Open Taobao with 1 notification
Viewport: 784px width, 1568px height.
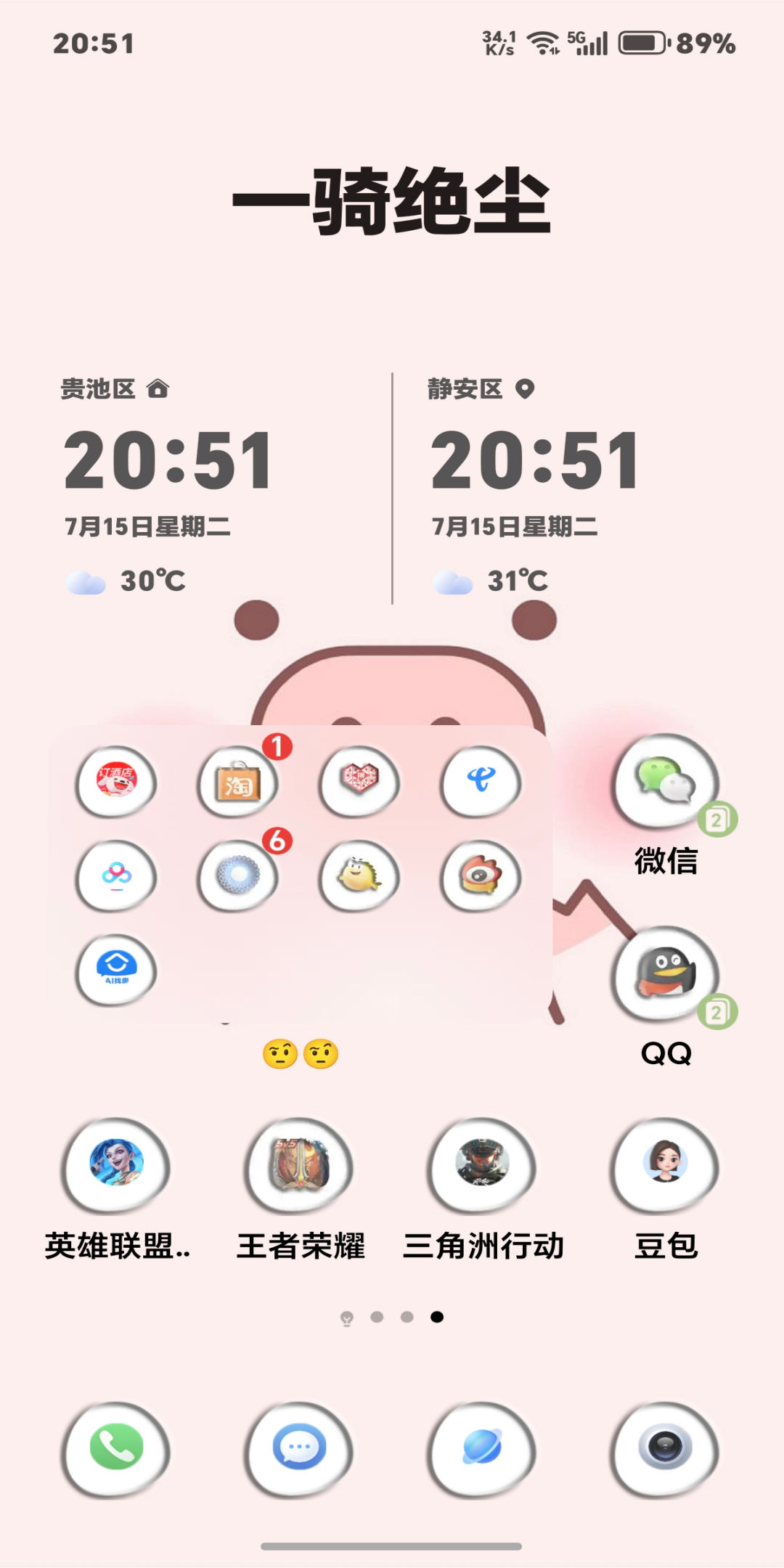(237, 783)
